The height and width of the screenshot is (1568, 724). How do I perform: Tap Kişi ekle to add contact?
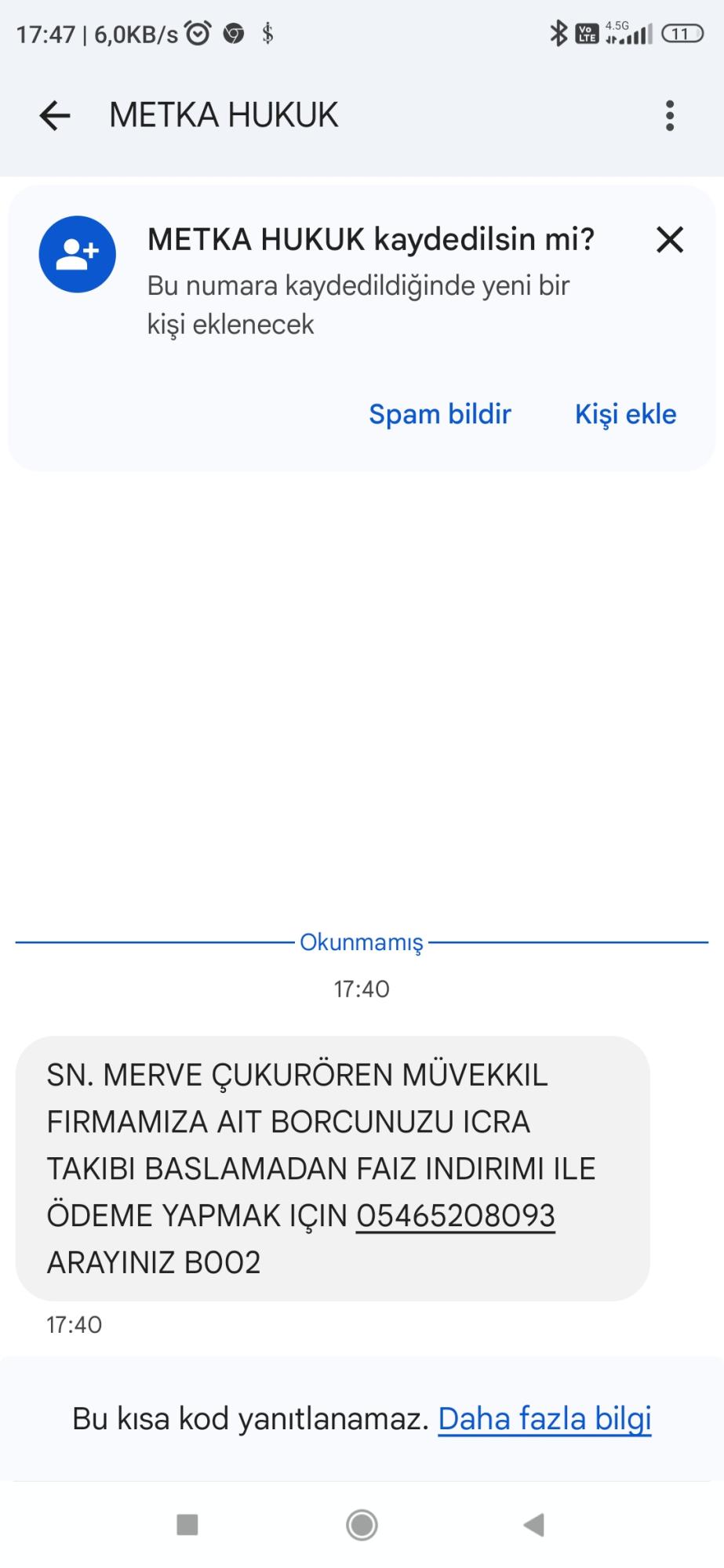click(625, 414)
